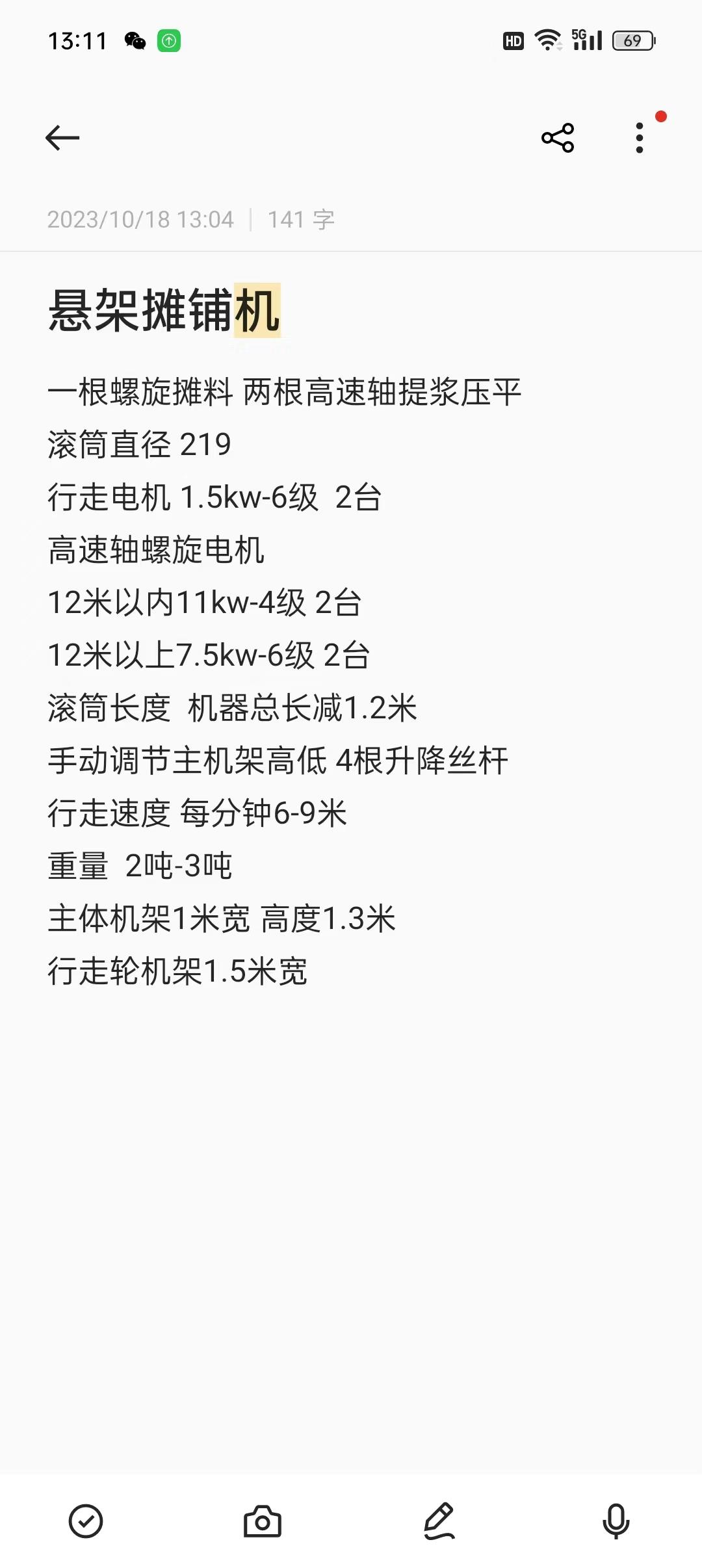Open the handwriting pen tool
Viewport: 702px width, 1568px height.
pyautogui.click(x=439, y=1521)
